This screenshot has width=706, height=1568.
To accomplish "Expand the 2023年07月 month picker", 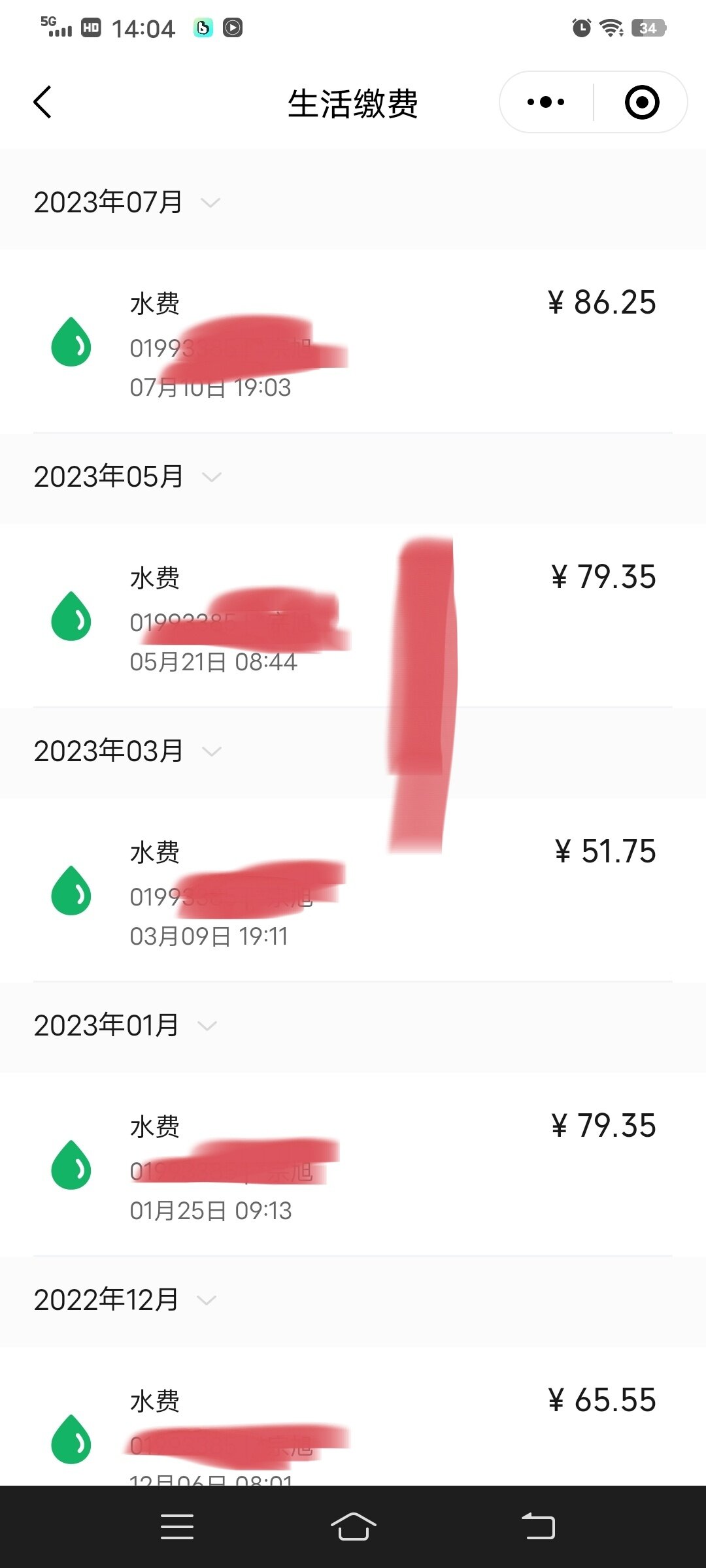I will [x=127, y=202].
